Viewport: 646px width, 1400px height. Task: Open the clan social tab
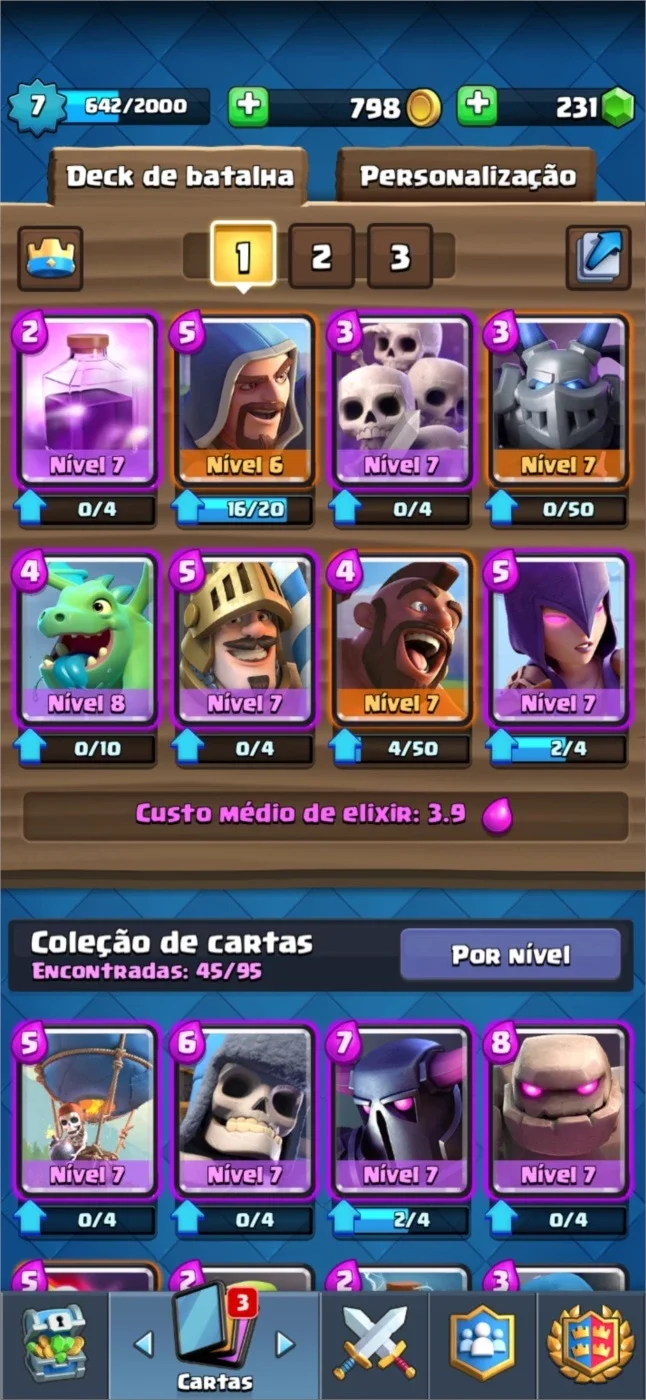(x=483, y=1346)
